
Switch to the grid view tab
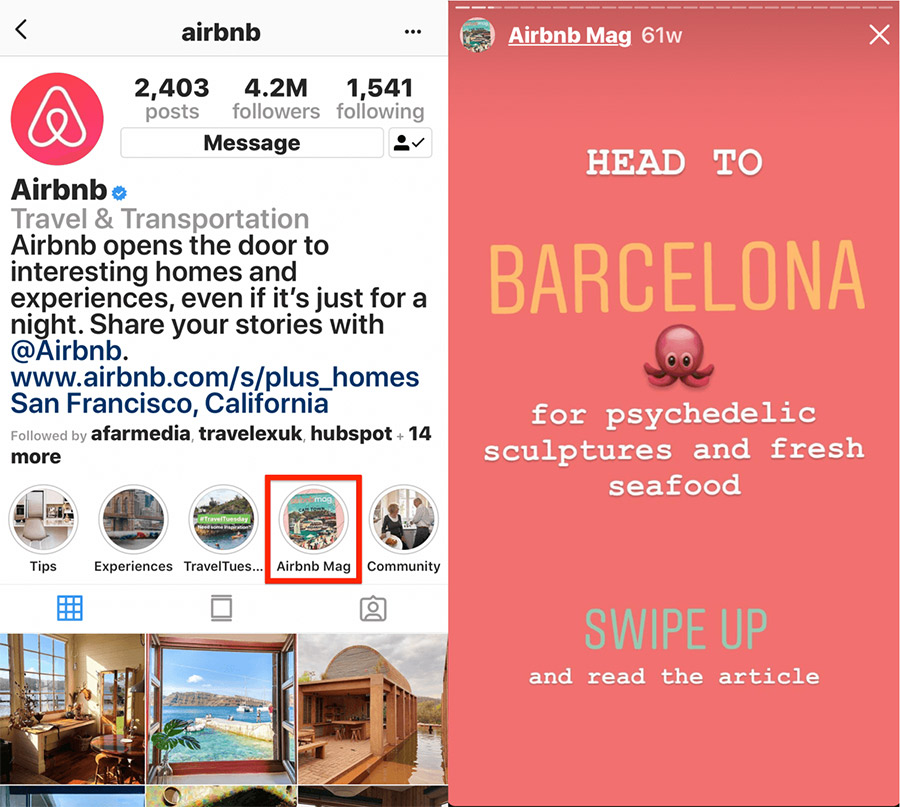coord(70,608)
